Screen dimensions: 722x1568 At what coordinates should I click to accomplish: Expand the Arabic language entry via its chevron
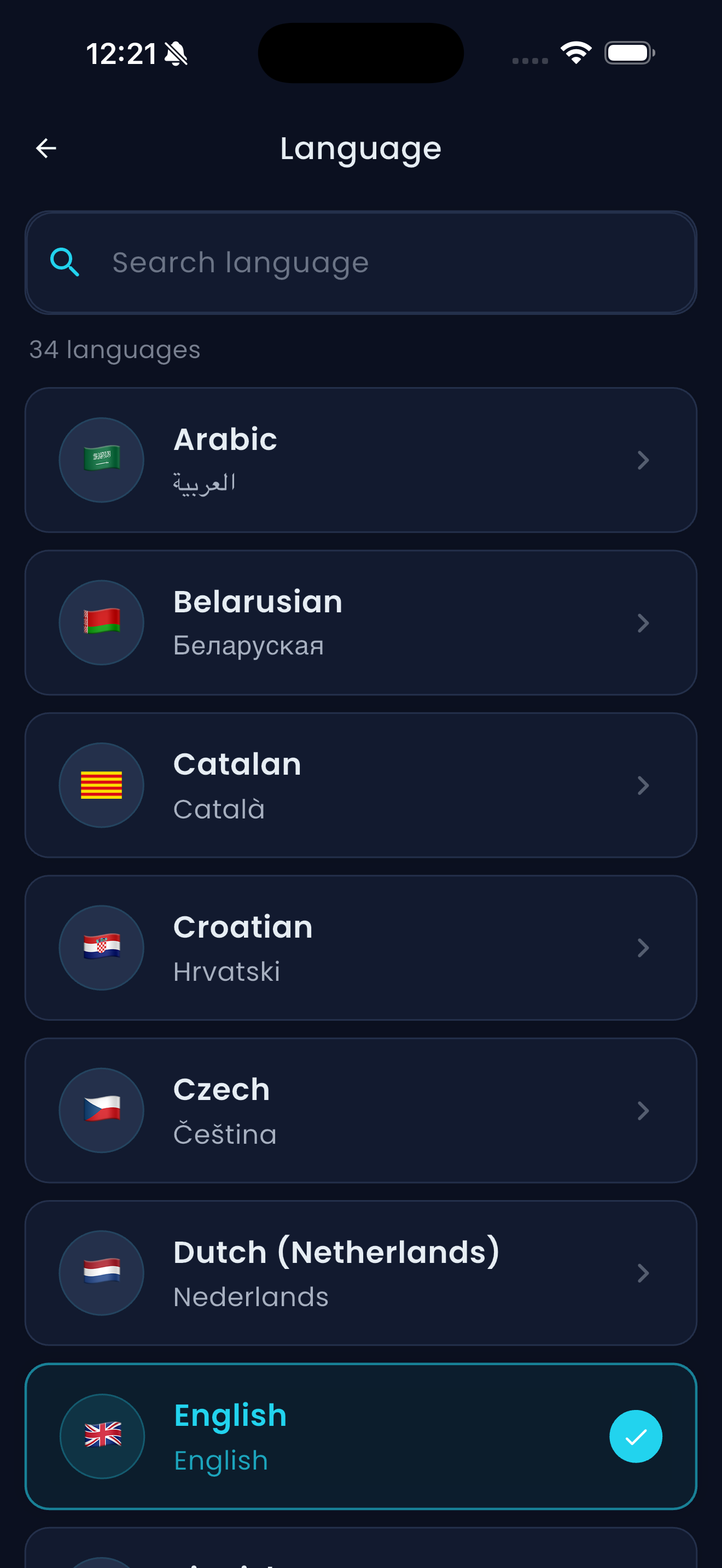[644, 460]
